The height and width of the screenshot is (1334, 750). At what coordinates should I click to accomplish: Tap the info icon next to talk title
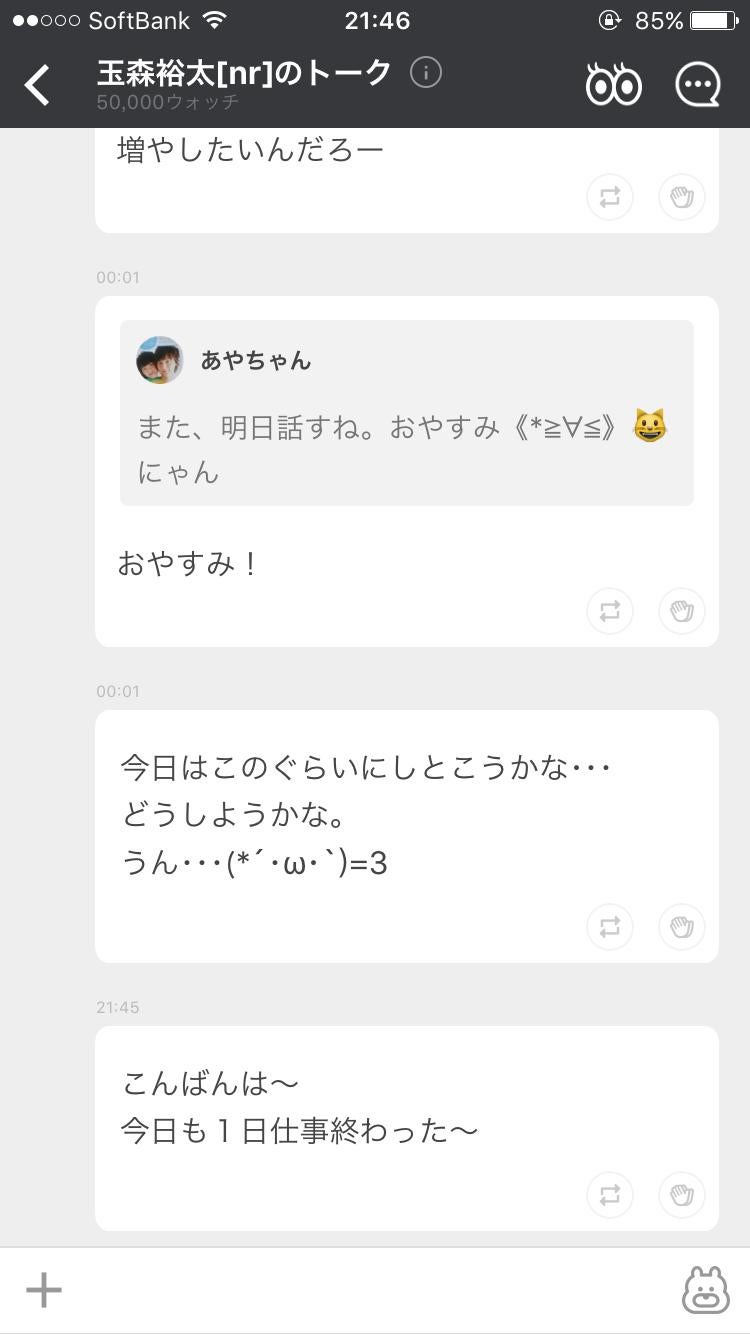tap(424, 72)
